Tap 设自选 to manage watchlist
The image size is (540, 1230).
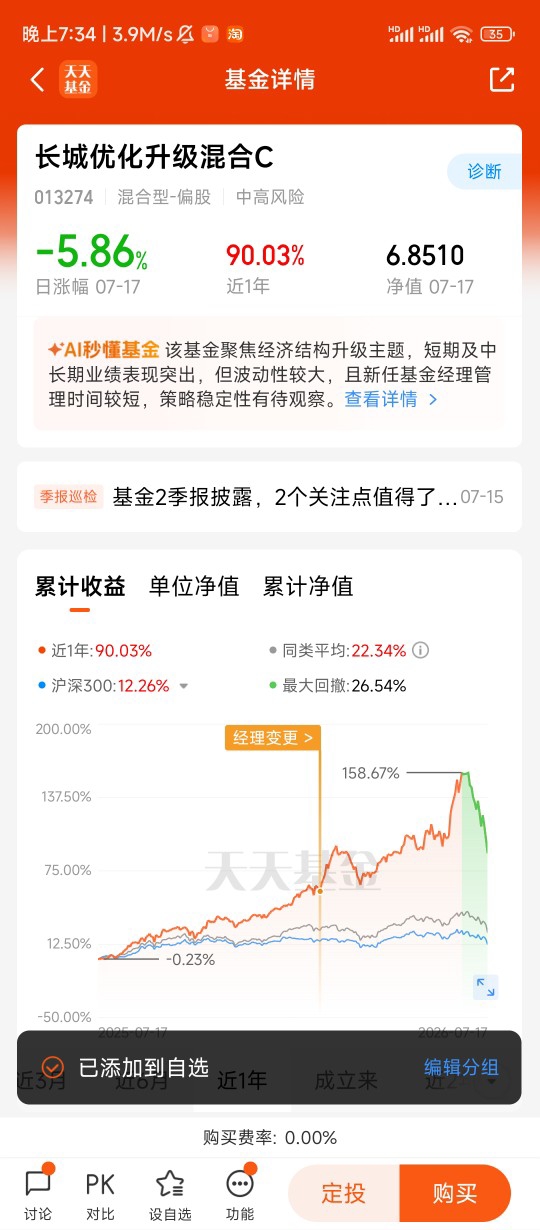coord(170,1192)
